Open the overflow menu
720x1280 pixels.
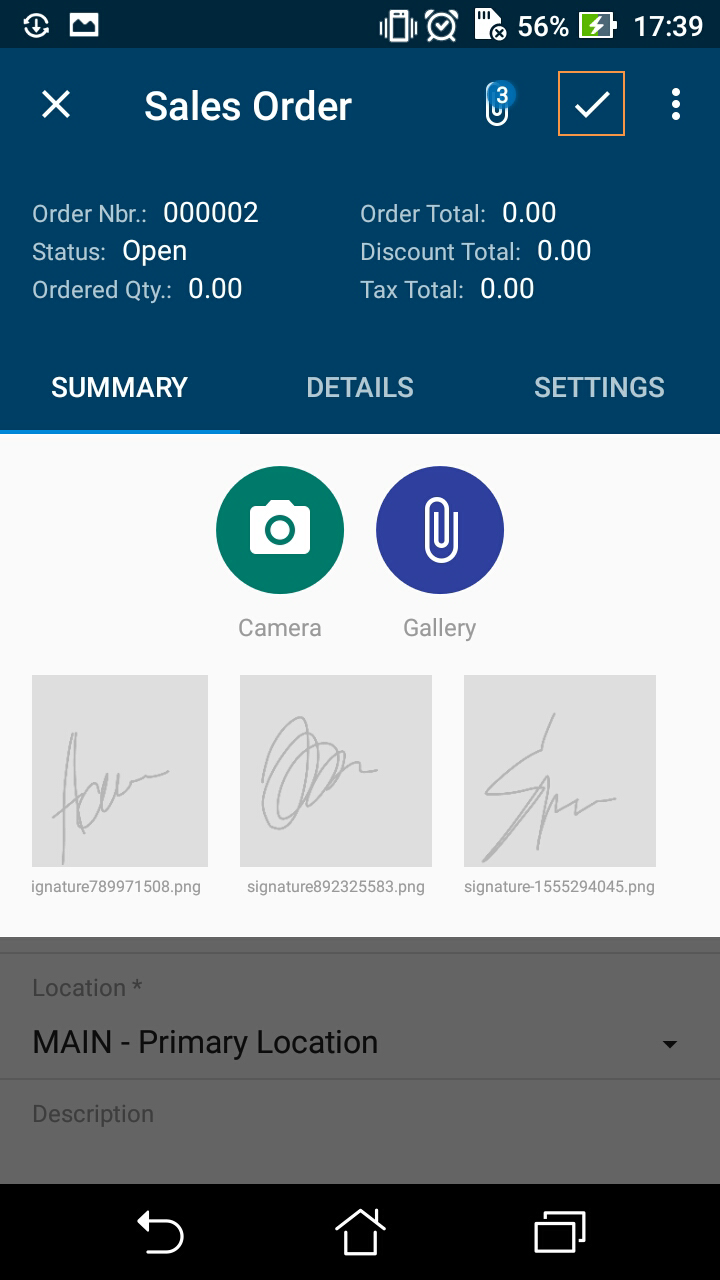pyautogui.click(x=676, y=104)
